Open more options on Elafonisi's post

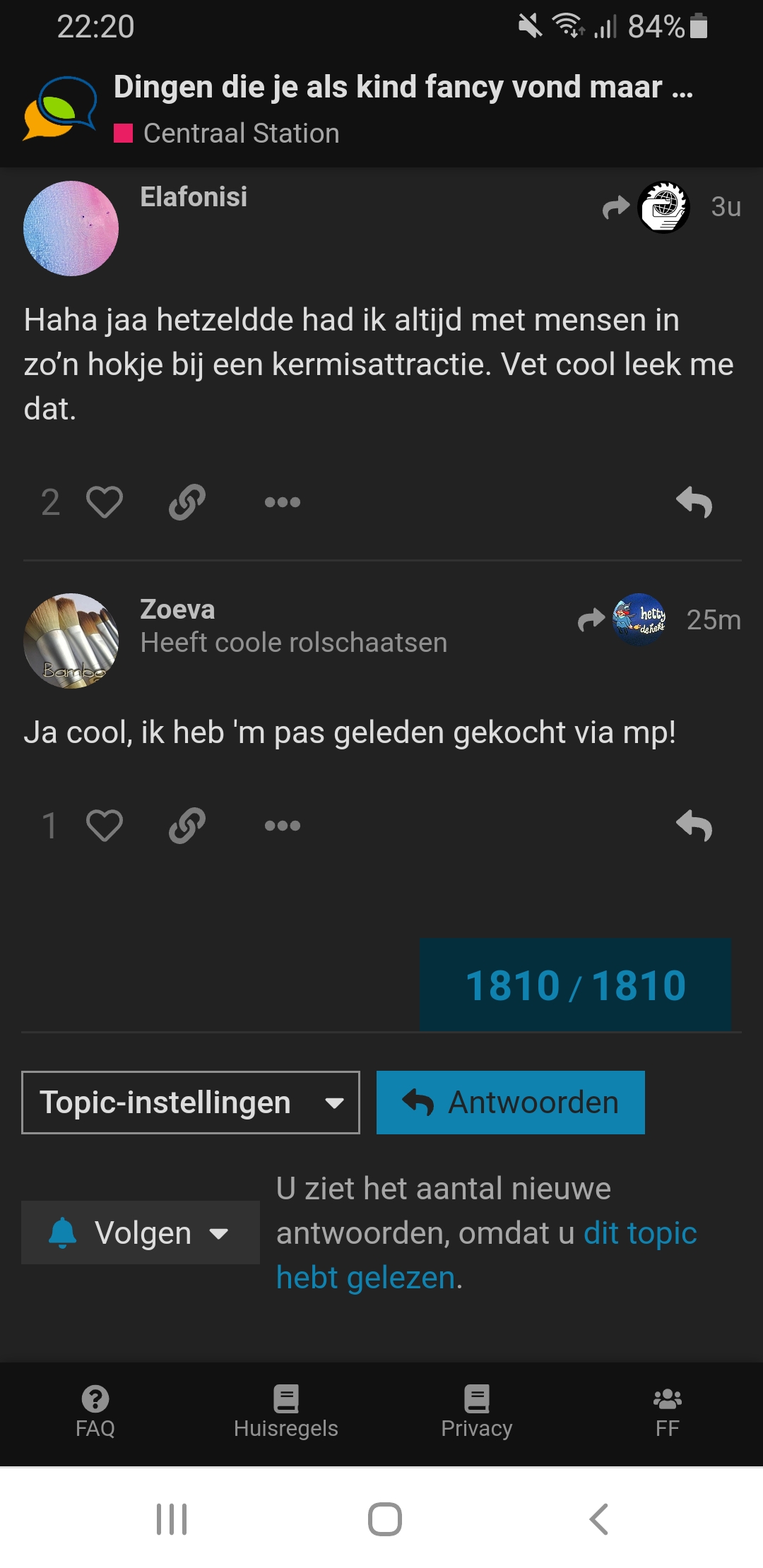tap(282, 502)
